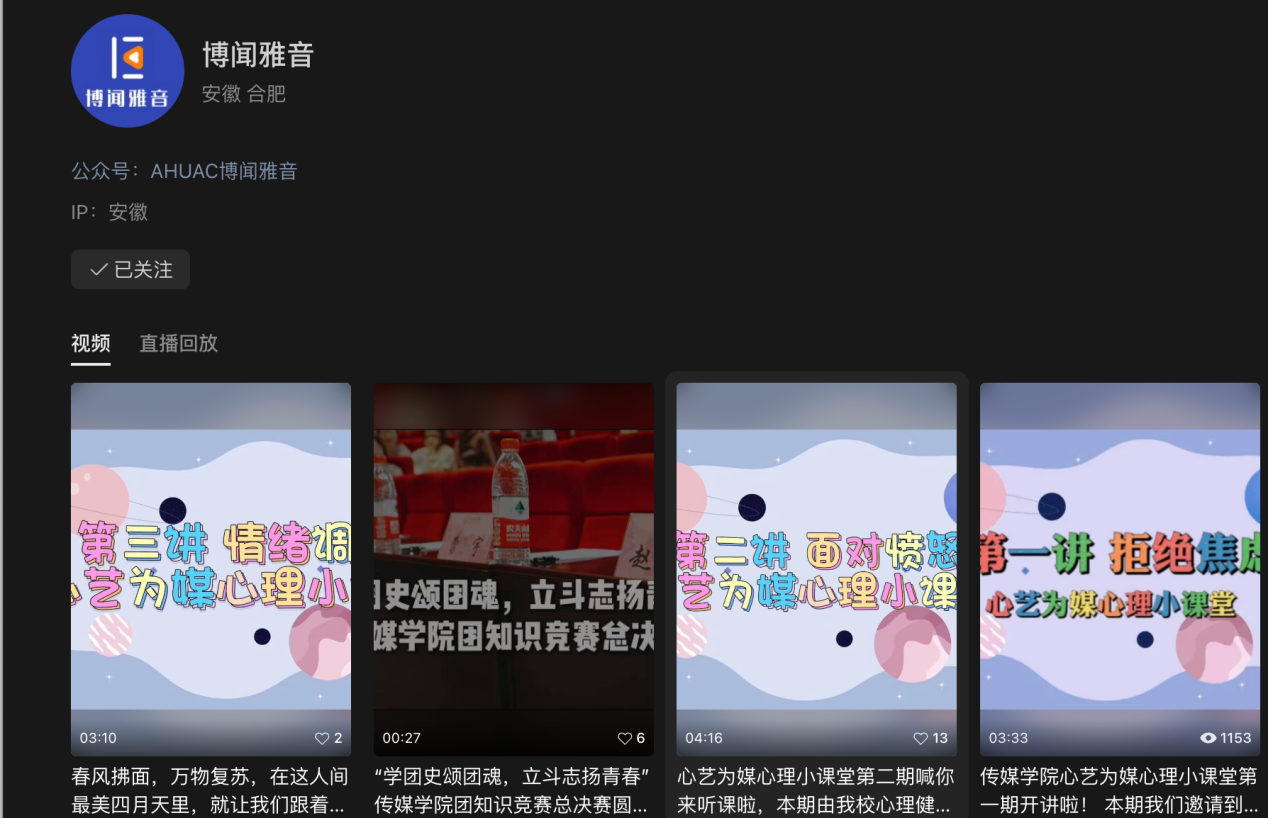The width and height of the screenshot is (1268, 818).
Task: Select the 视频 tab
Action: pos(90,343)
